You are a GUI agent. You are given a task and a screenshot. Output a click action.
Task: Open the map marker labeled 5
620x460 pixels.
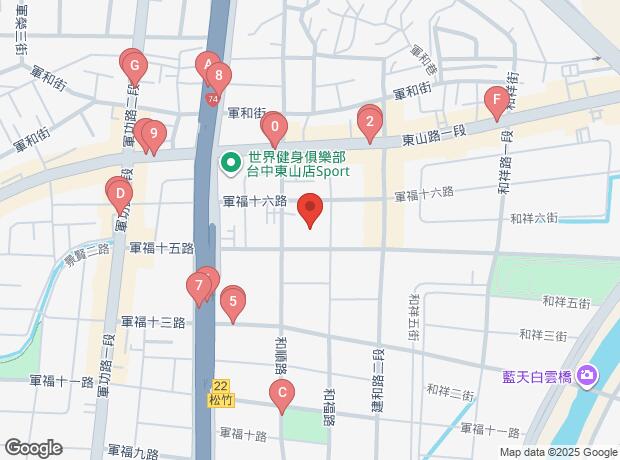[x=232, y=300]
